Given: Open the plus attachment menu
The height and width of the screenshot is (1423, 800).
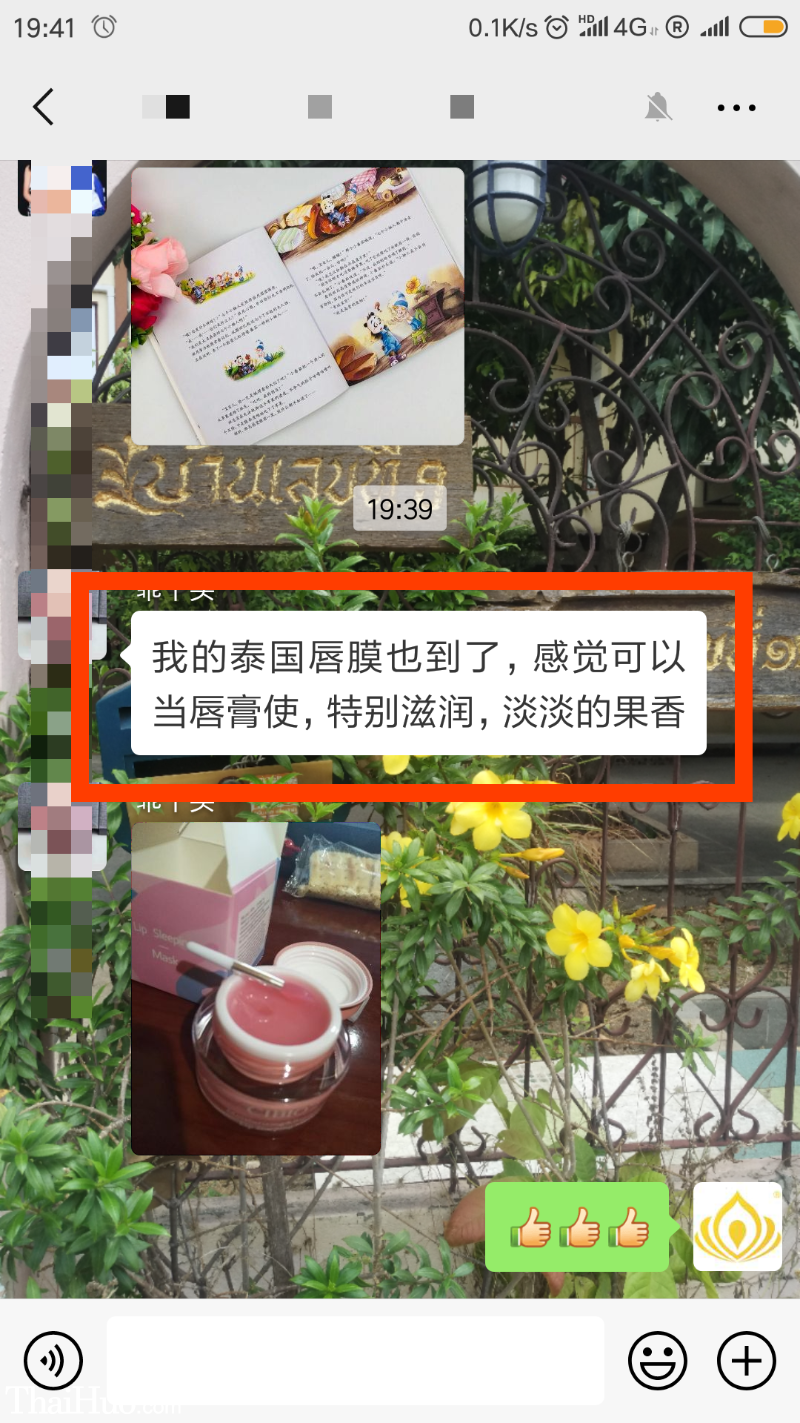Looking at the screenshot, I should 746,1360.
